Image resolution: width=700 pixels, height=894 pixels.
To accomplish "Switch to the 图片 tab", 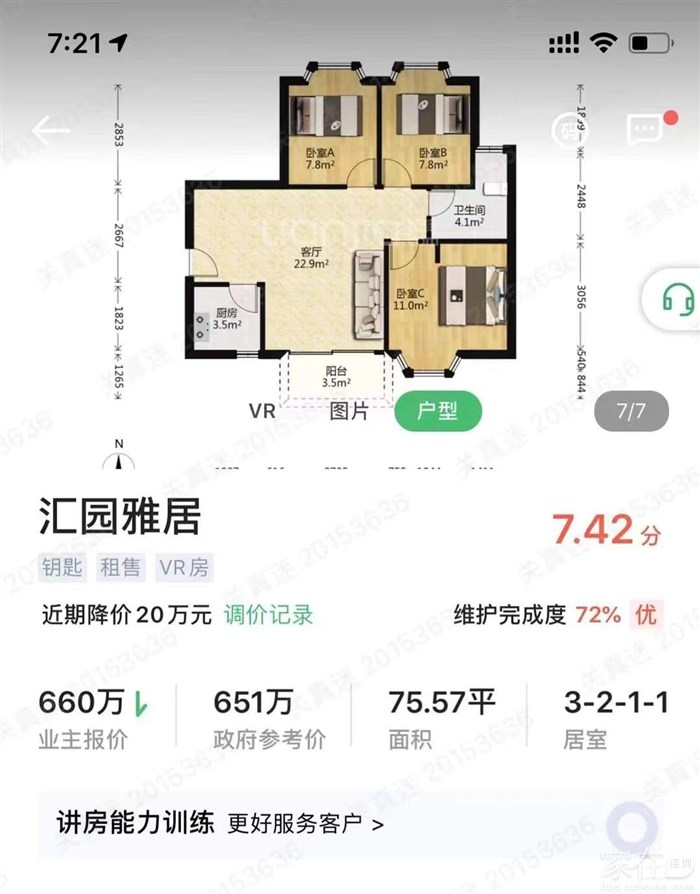I will 349,410.
